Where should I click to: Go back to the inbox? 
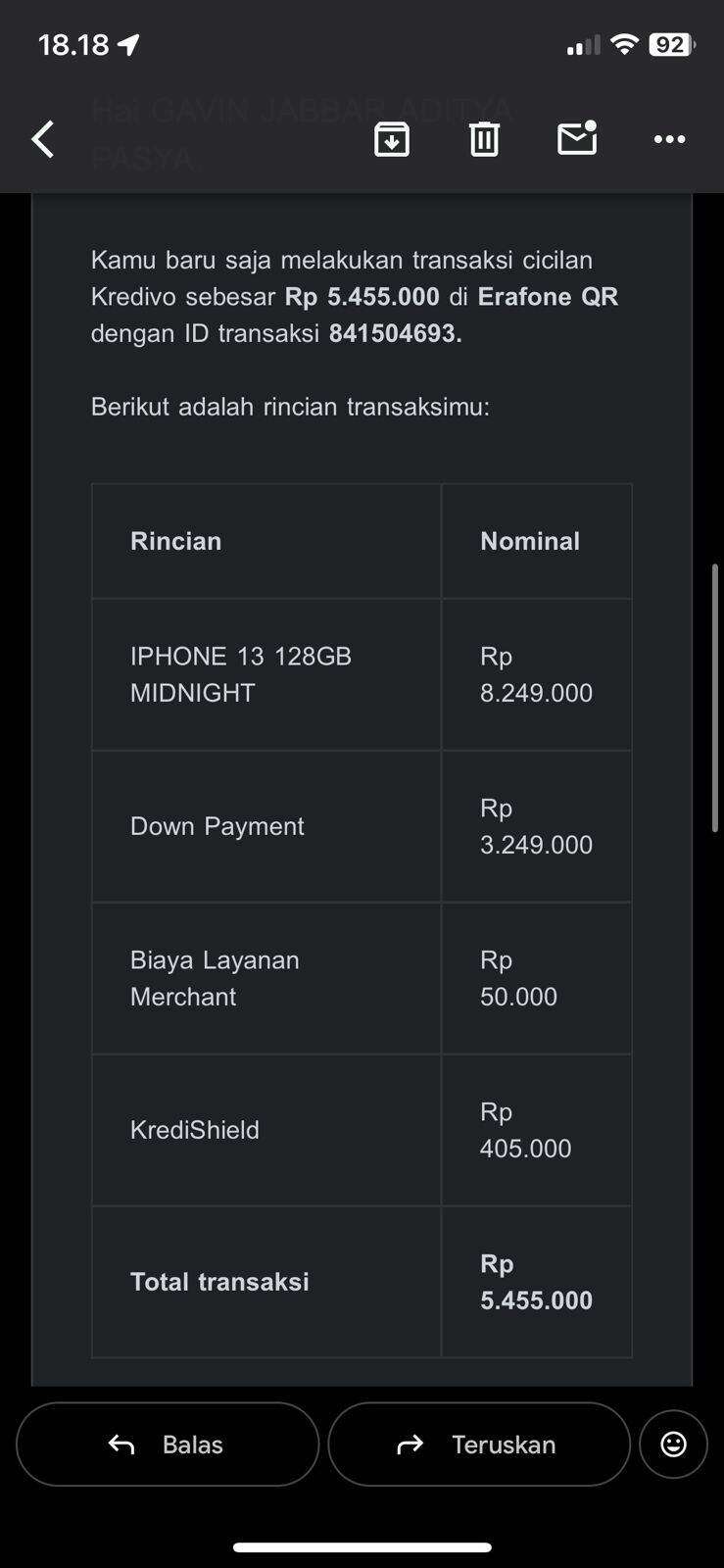pyautogui.click(x=43, y=139)
